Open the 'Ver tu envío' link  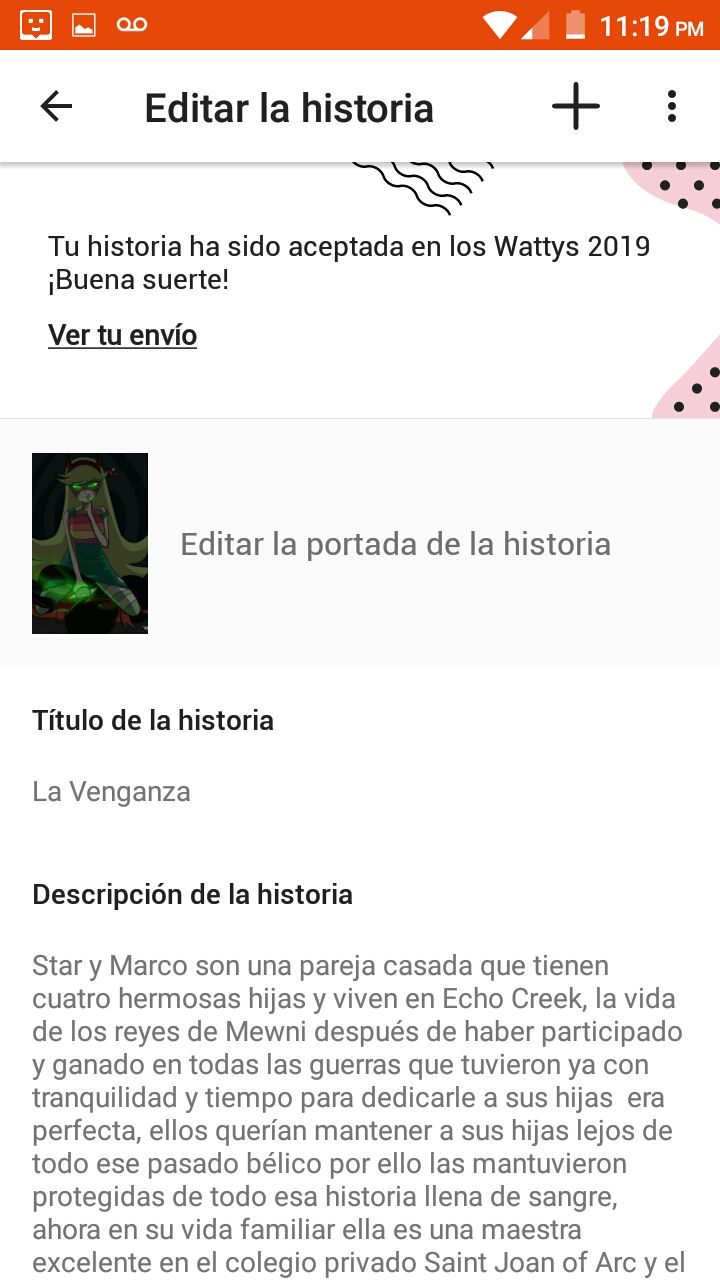coord(122,335)
